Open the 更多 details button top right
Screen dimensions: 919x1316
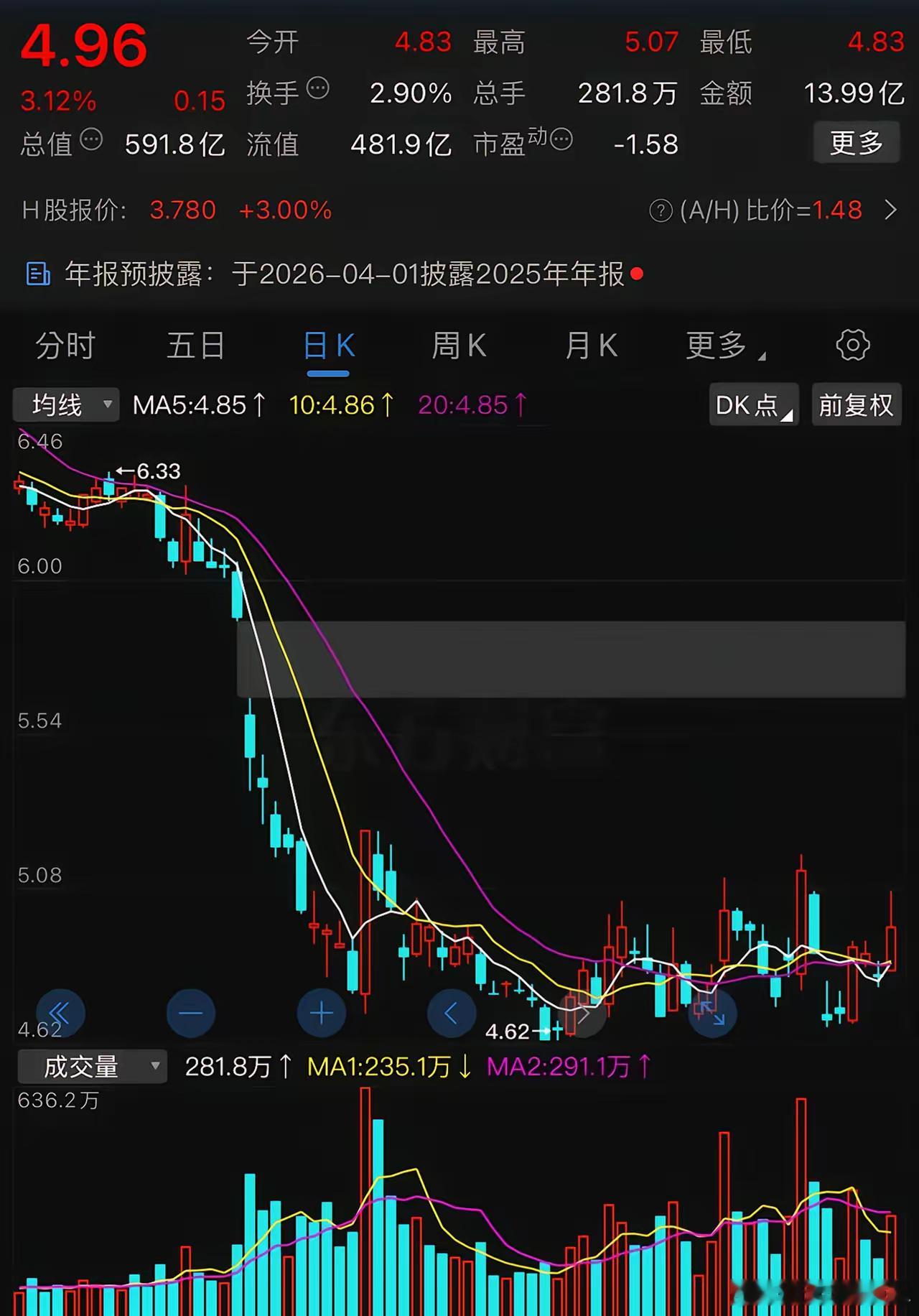click(856, 142)
